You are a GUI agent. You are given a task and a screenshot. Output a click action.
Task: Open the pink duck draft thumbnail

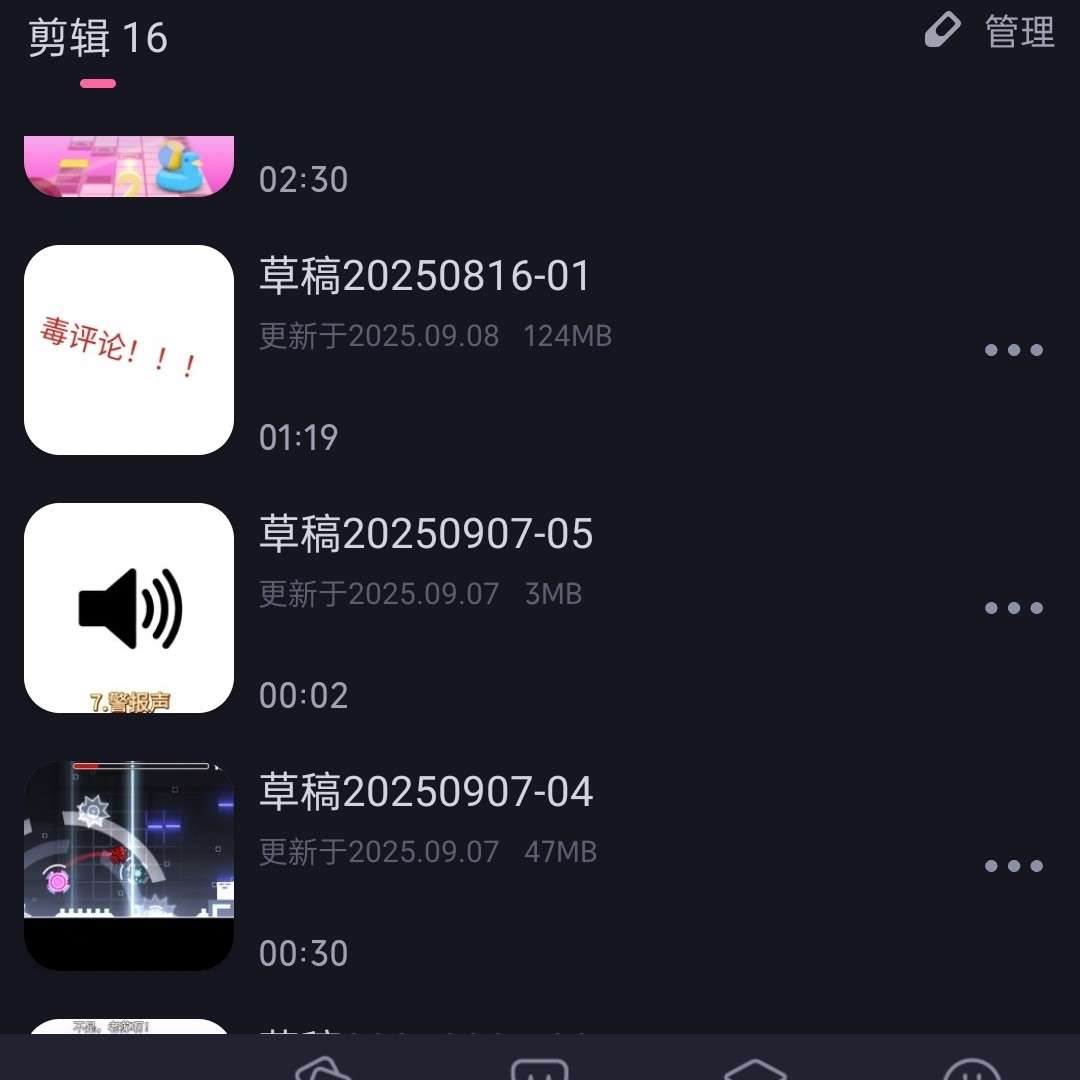tap(129, 166)
